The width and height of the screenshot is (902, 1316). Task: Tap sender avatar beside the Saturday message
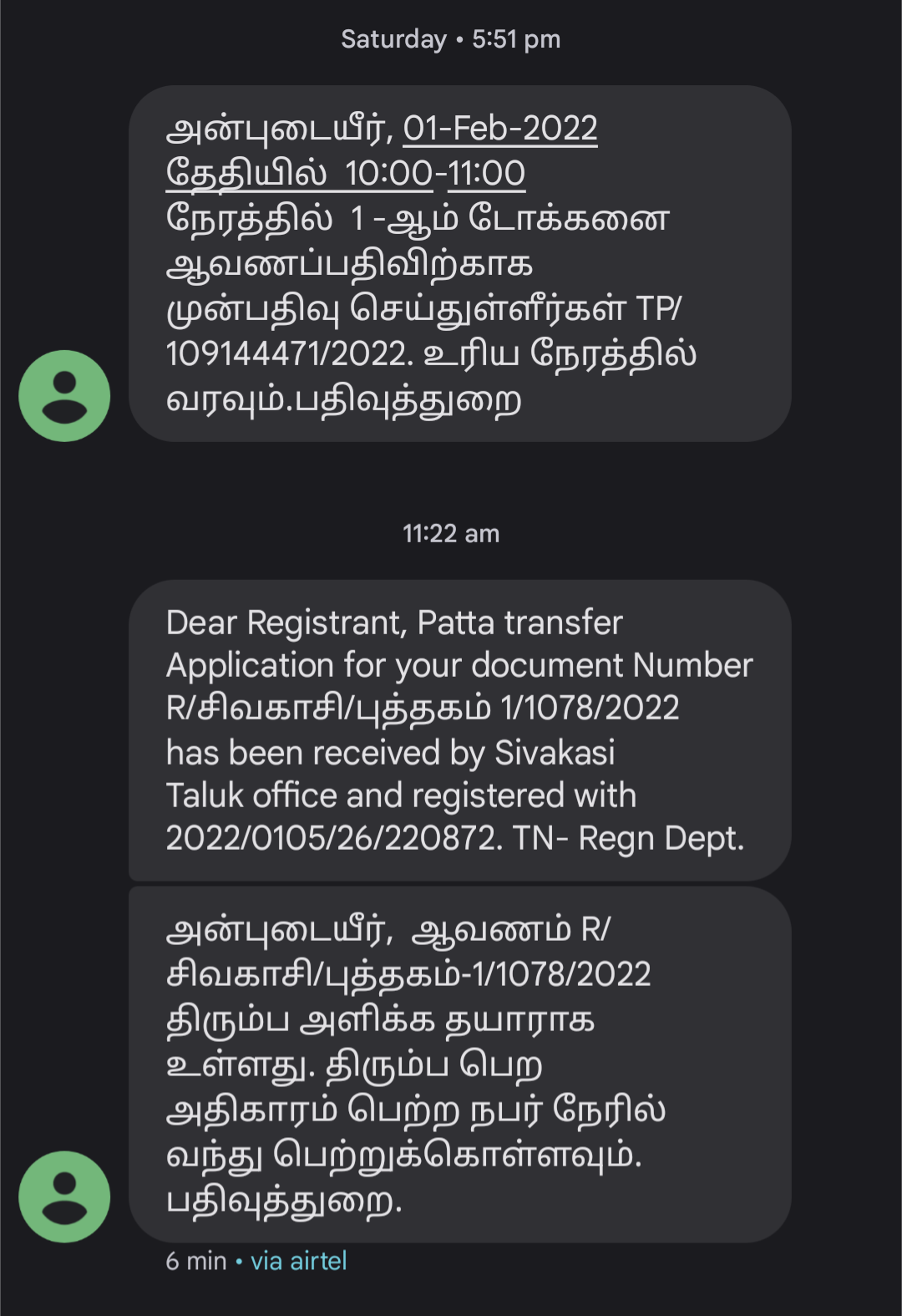64,396
